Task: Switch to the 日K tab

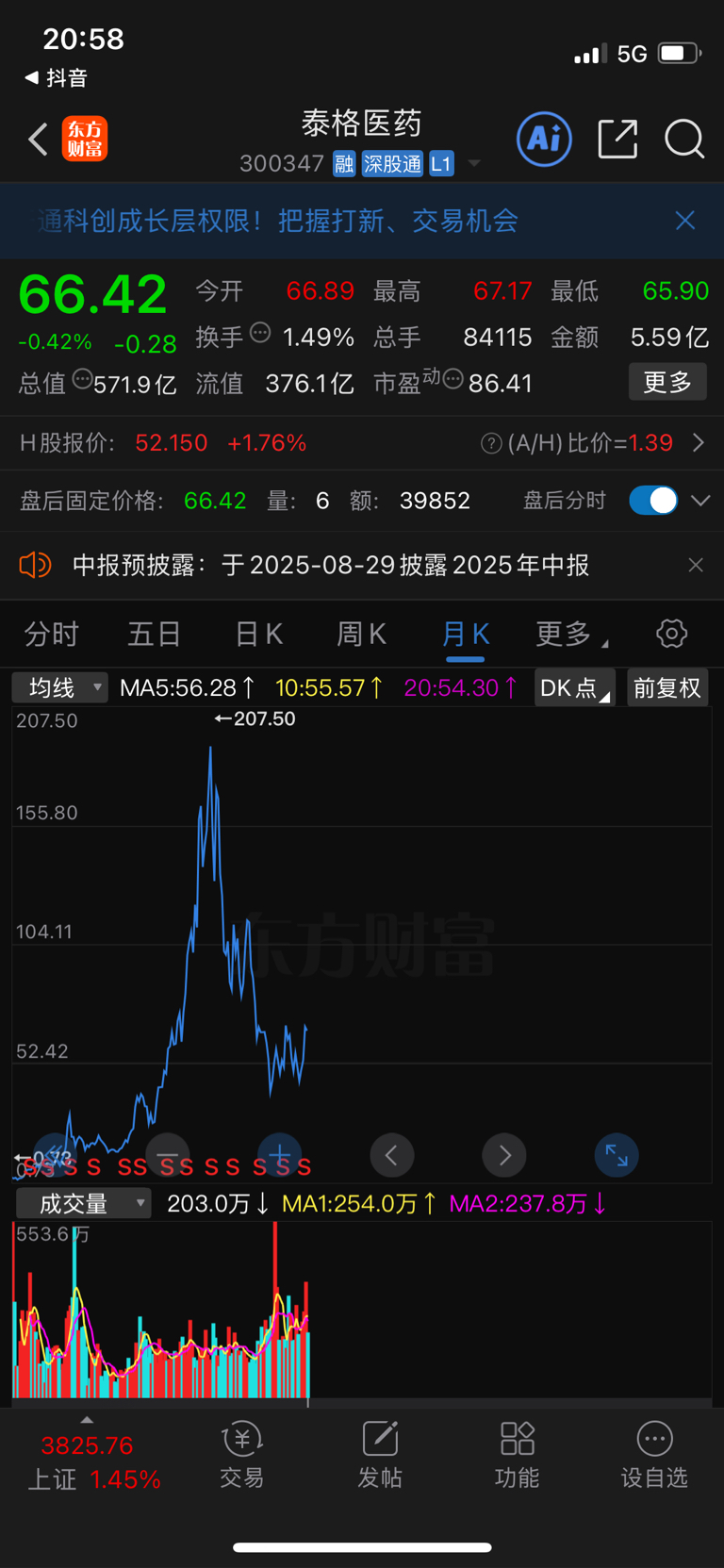Action: point(258,634)
